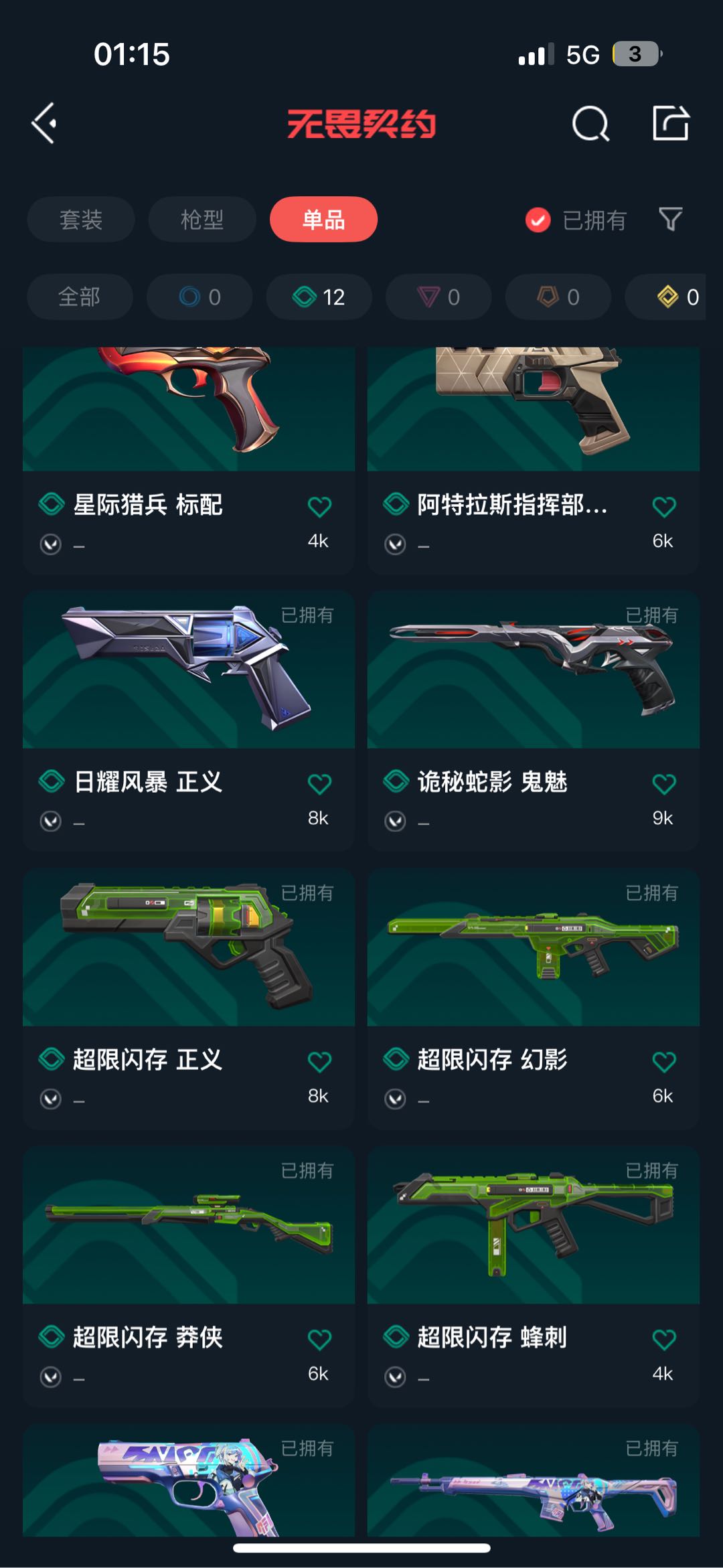Viewport: 723px width, 1568px height.
Task: Select the yellow tier chip showing 0
Action: click(676, 297)
